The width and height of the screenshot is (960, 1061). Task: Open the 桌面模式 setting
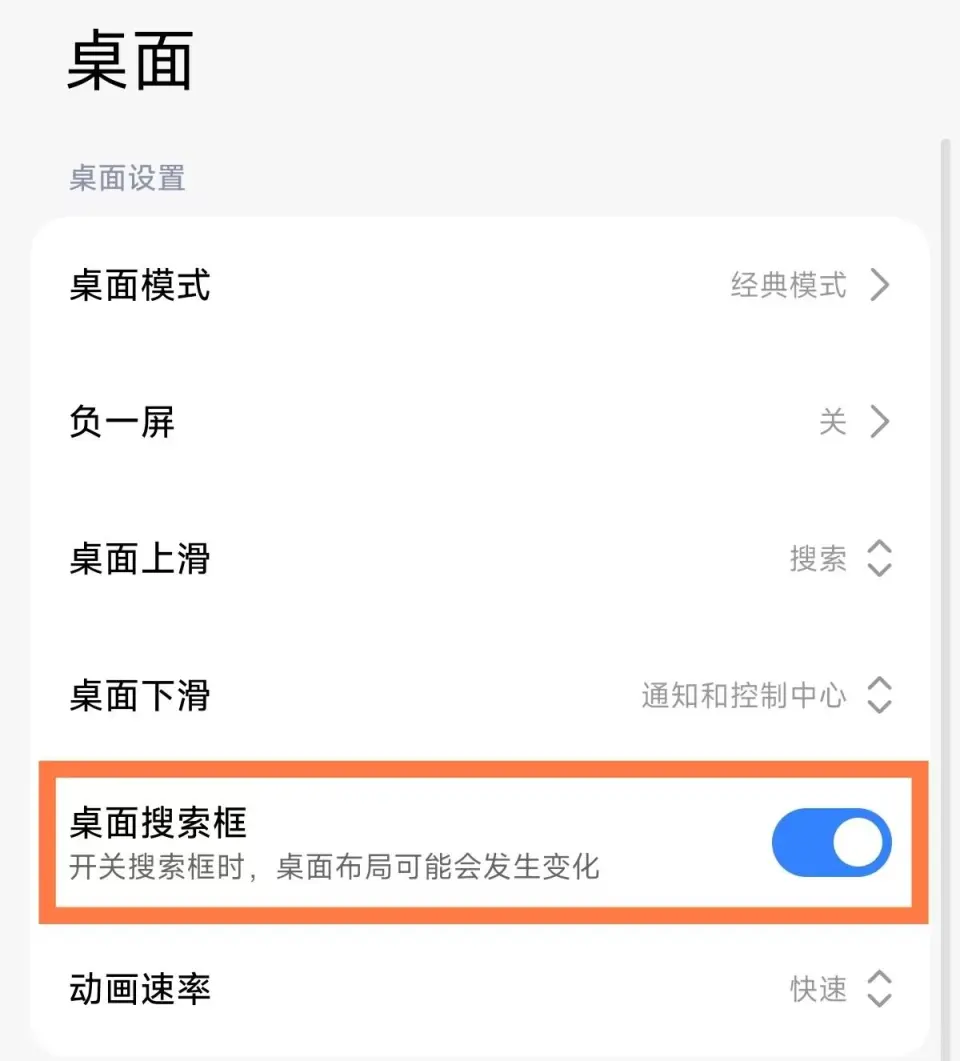pos(480,286)
